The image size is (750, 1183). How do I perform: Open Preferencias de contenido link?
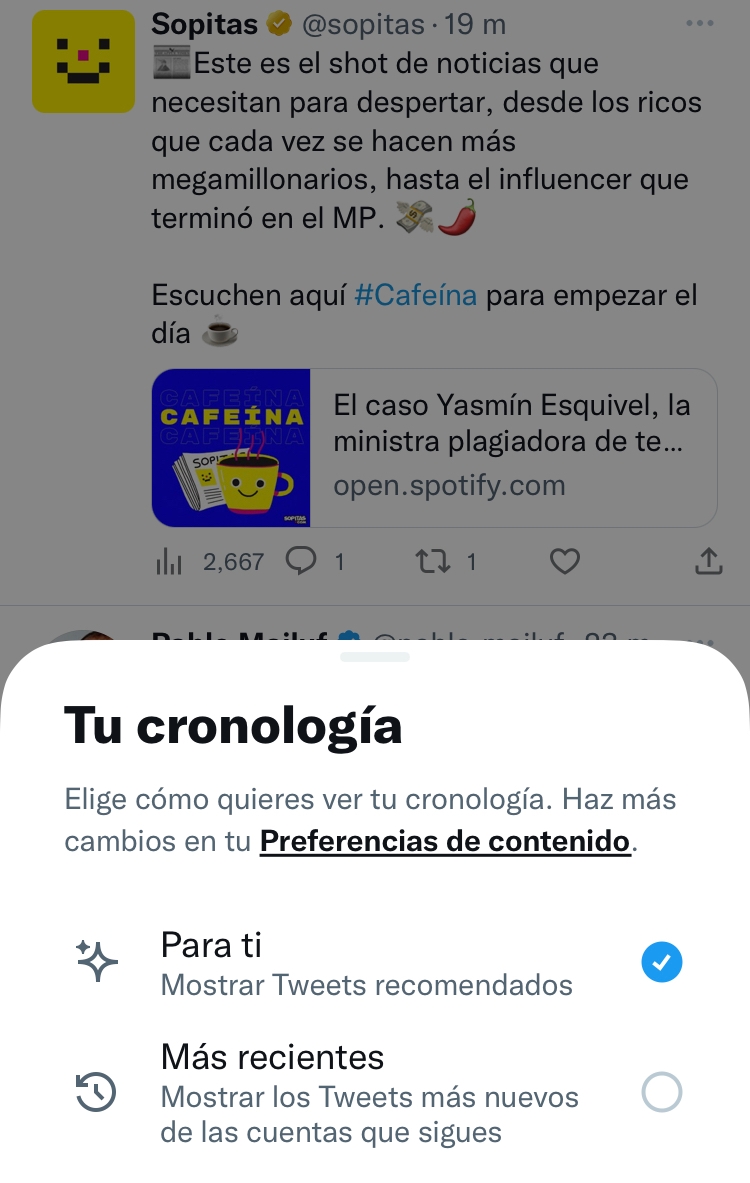click(445, 842)
